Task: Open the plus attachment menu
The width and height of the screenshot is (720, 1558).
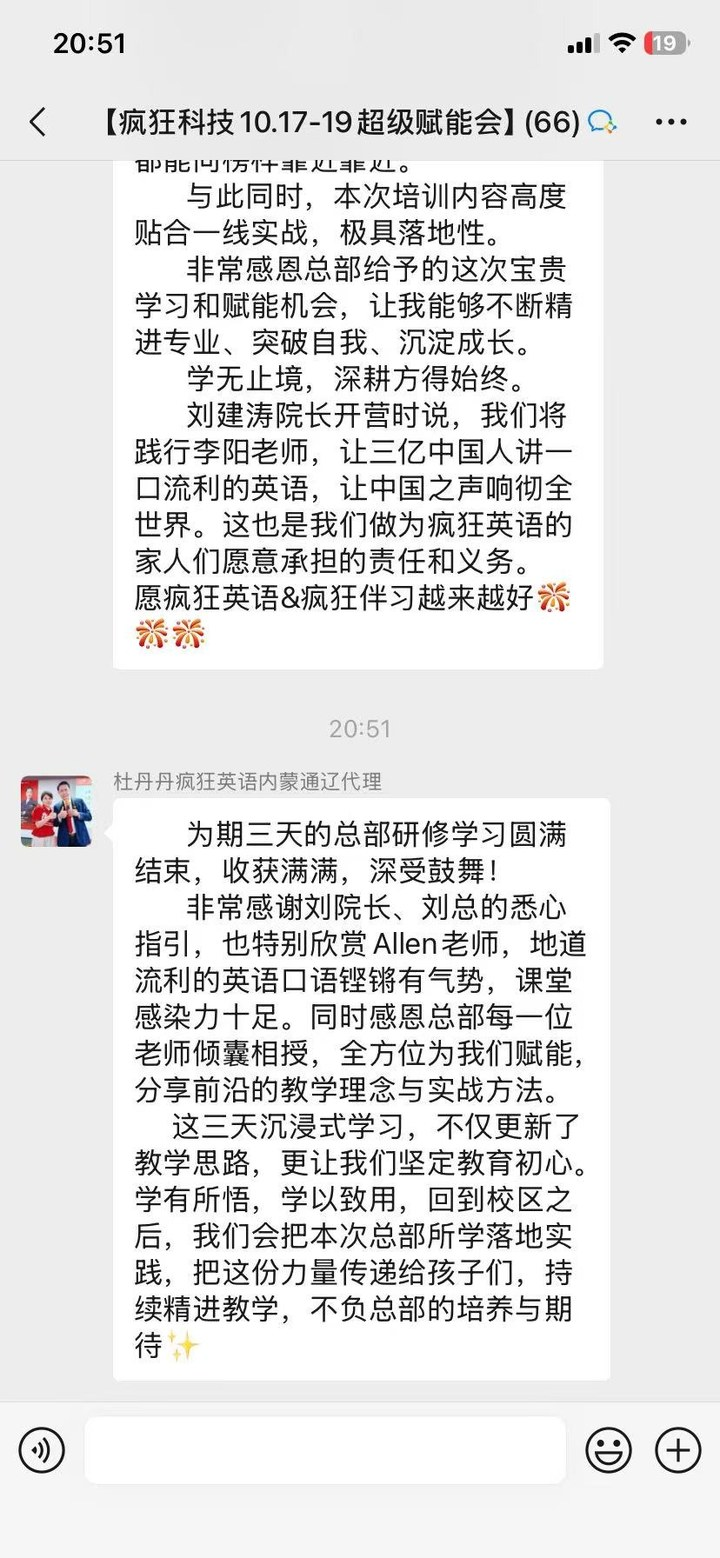Action: tap(677, 1449)
